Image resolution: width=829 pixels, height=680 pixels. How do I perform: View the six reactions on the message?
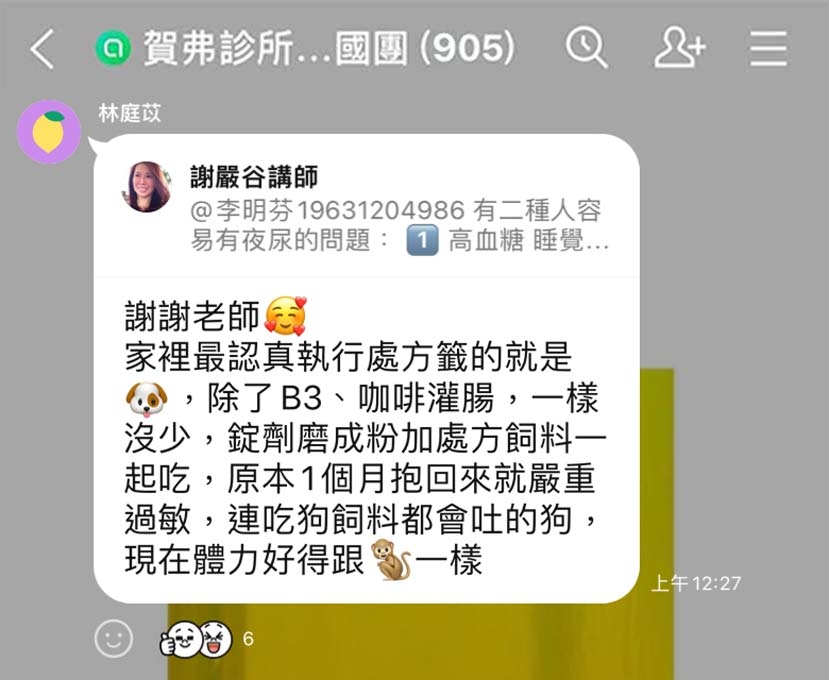coord(206,638)
